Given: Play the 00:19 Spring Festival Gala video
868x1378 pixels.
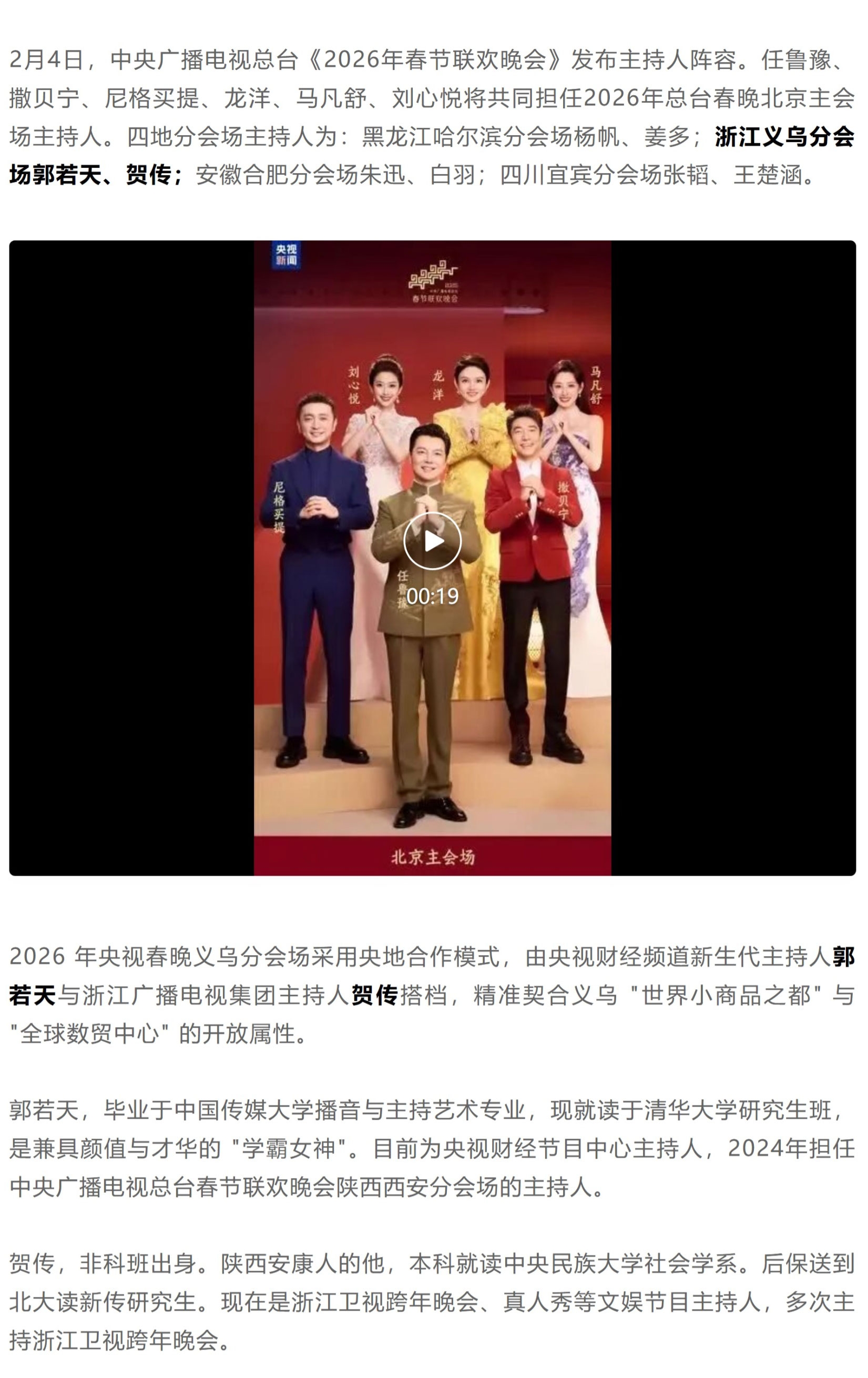Looking at the screenshot, I should tap(432, 541).
